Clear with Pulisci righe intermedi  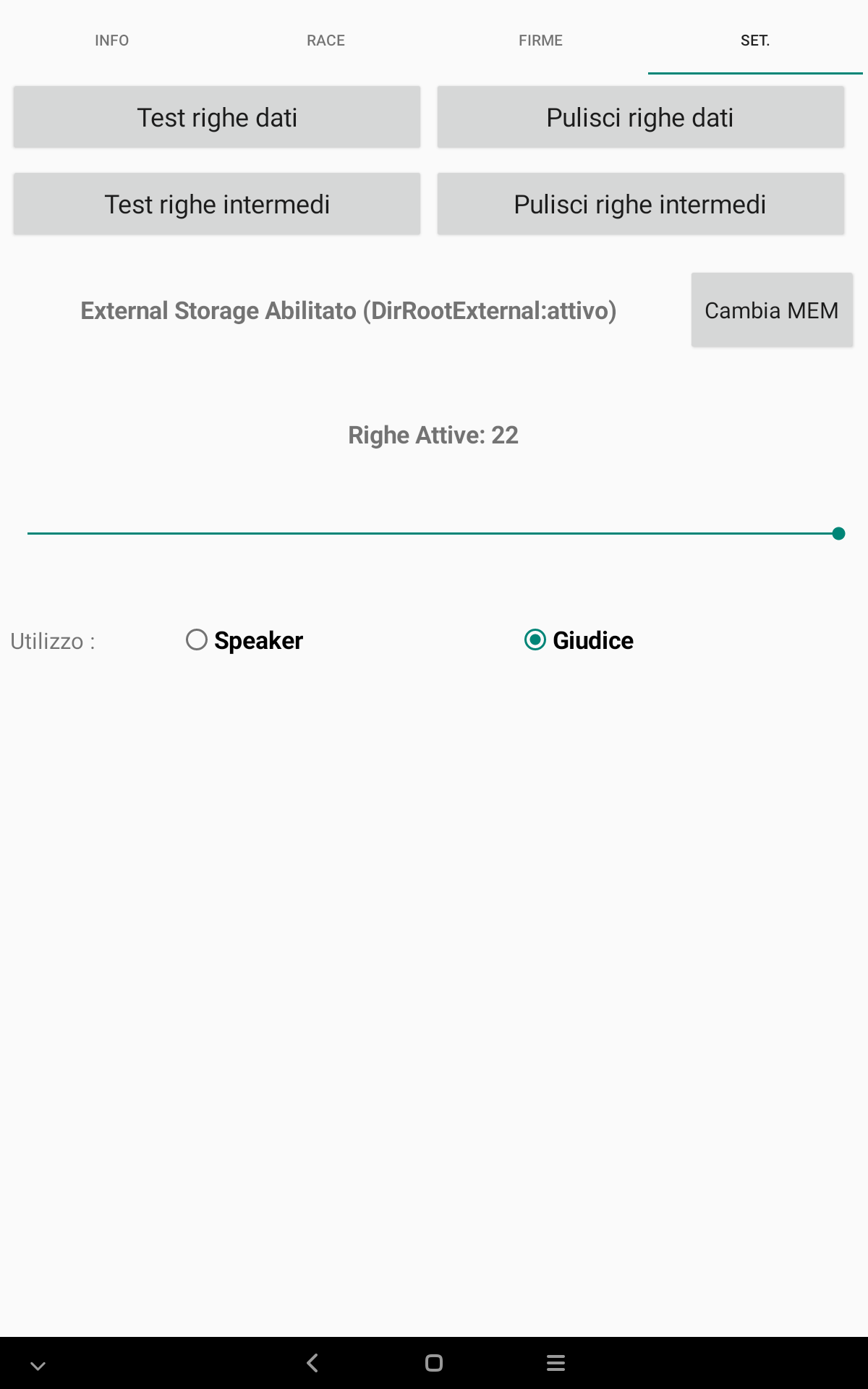click(x=640, y=204)
